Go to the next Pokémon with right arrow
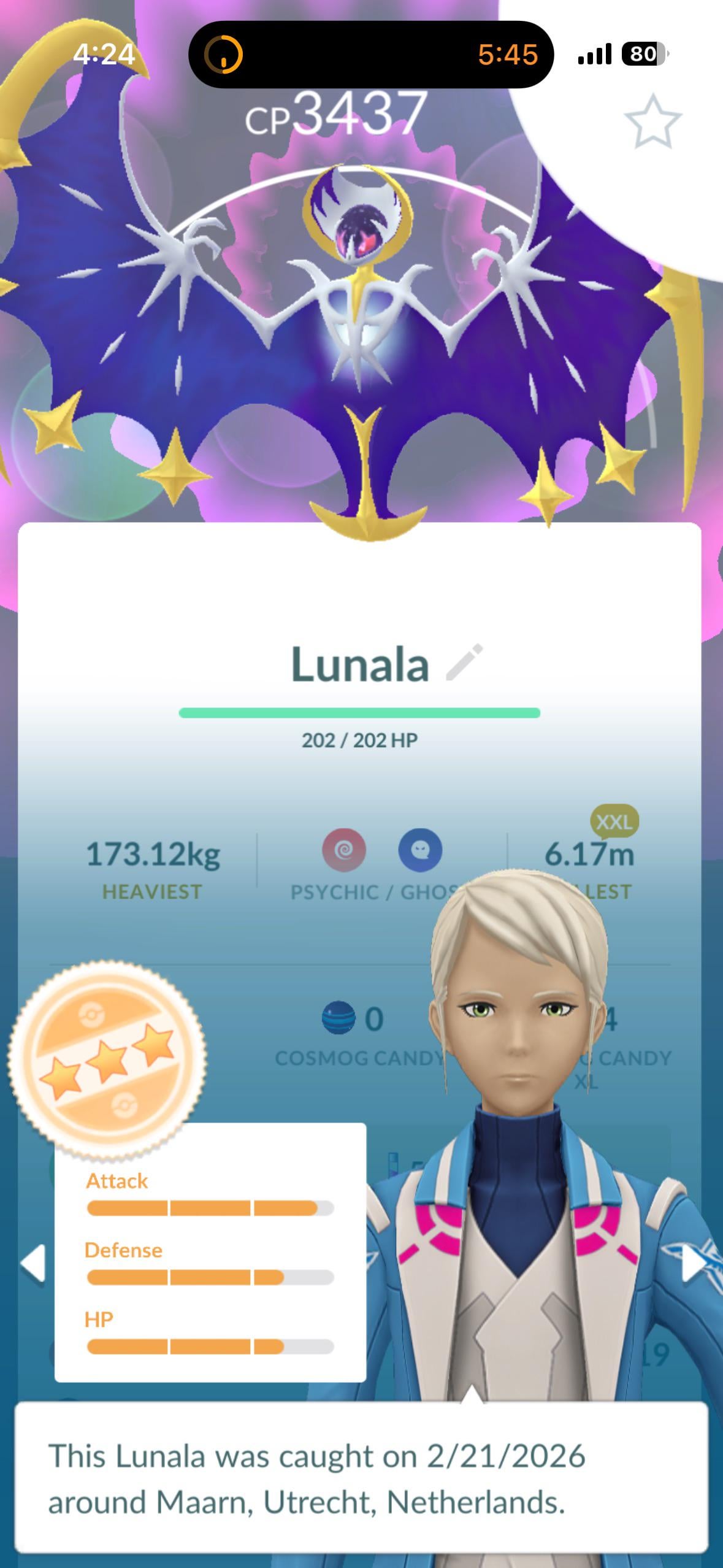Viewport: 723px width, 1568px height. click(694, 1264)
